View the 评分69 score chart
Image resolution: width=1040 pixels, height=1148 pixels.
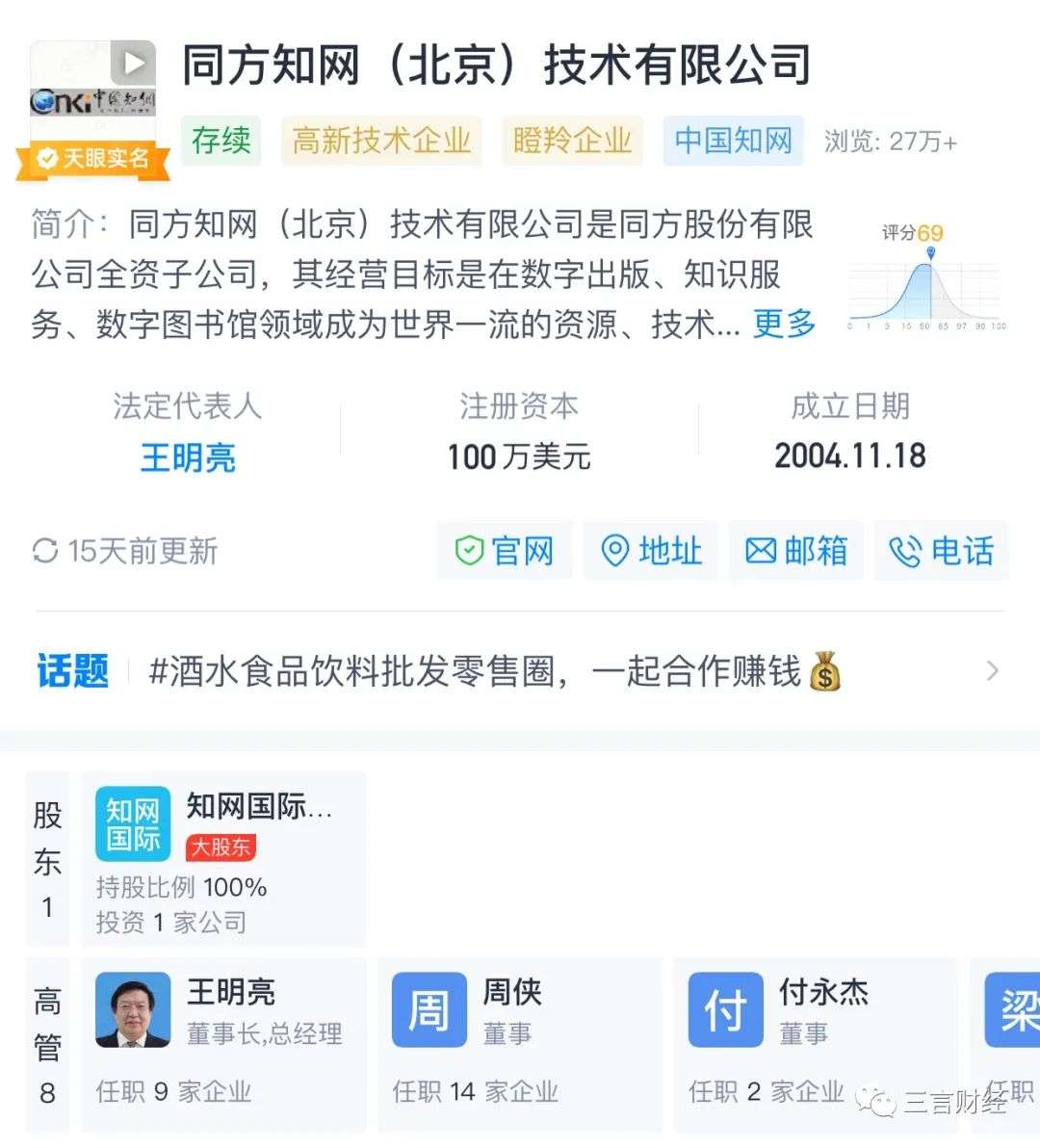click(924, 279)
